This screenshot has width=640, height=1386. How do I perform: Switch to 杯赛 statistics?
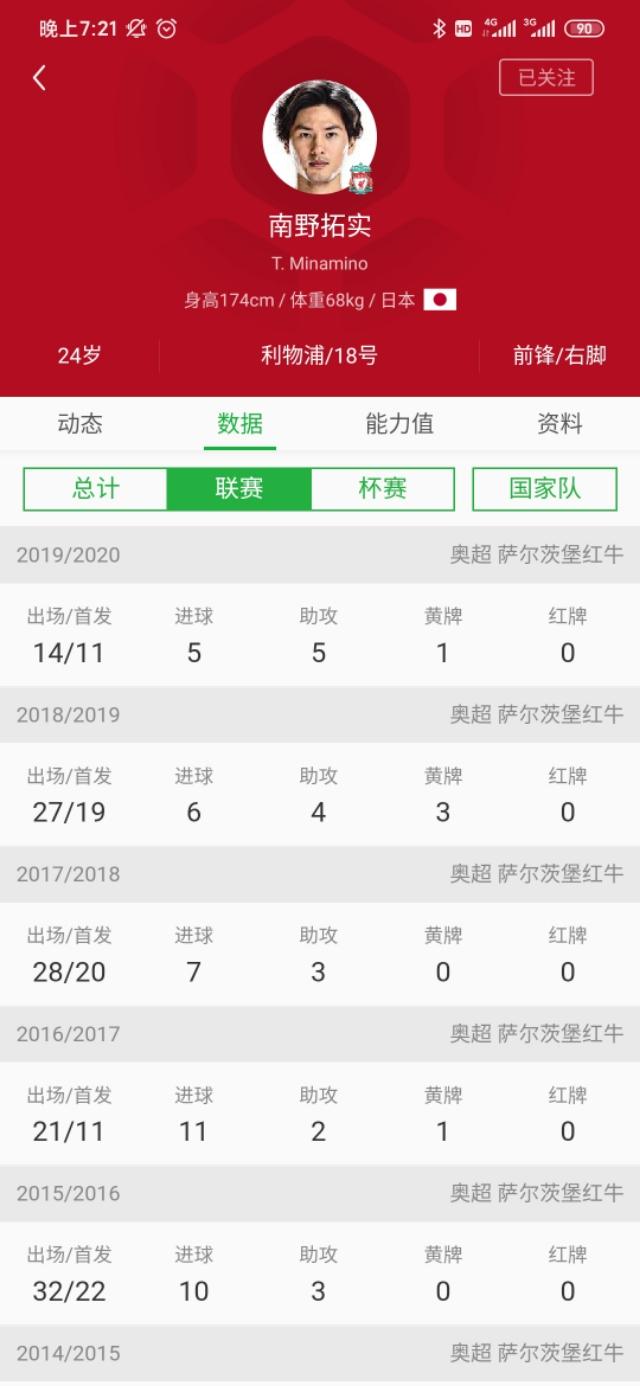coord(382,489)
